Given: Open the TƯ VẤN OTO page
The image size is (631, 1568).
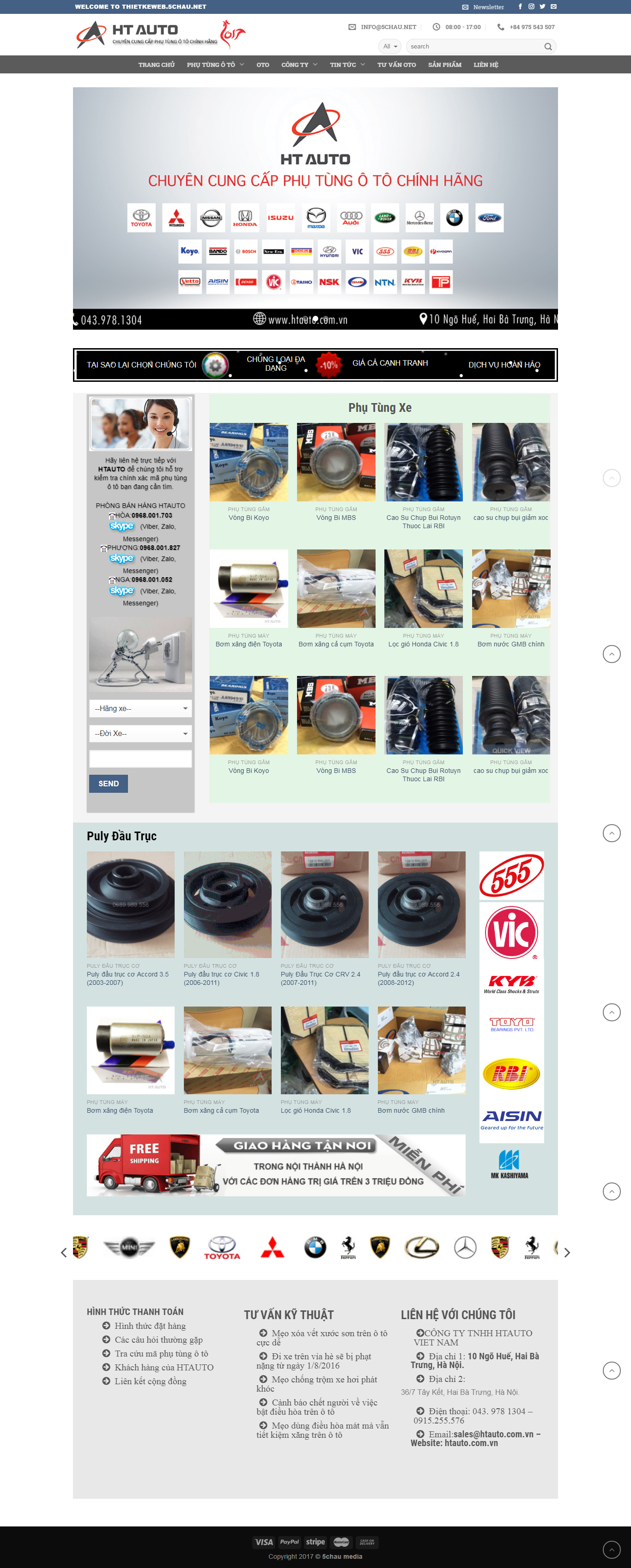Looking at the screenshot, I should [396, 65].
